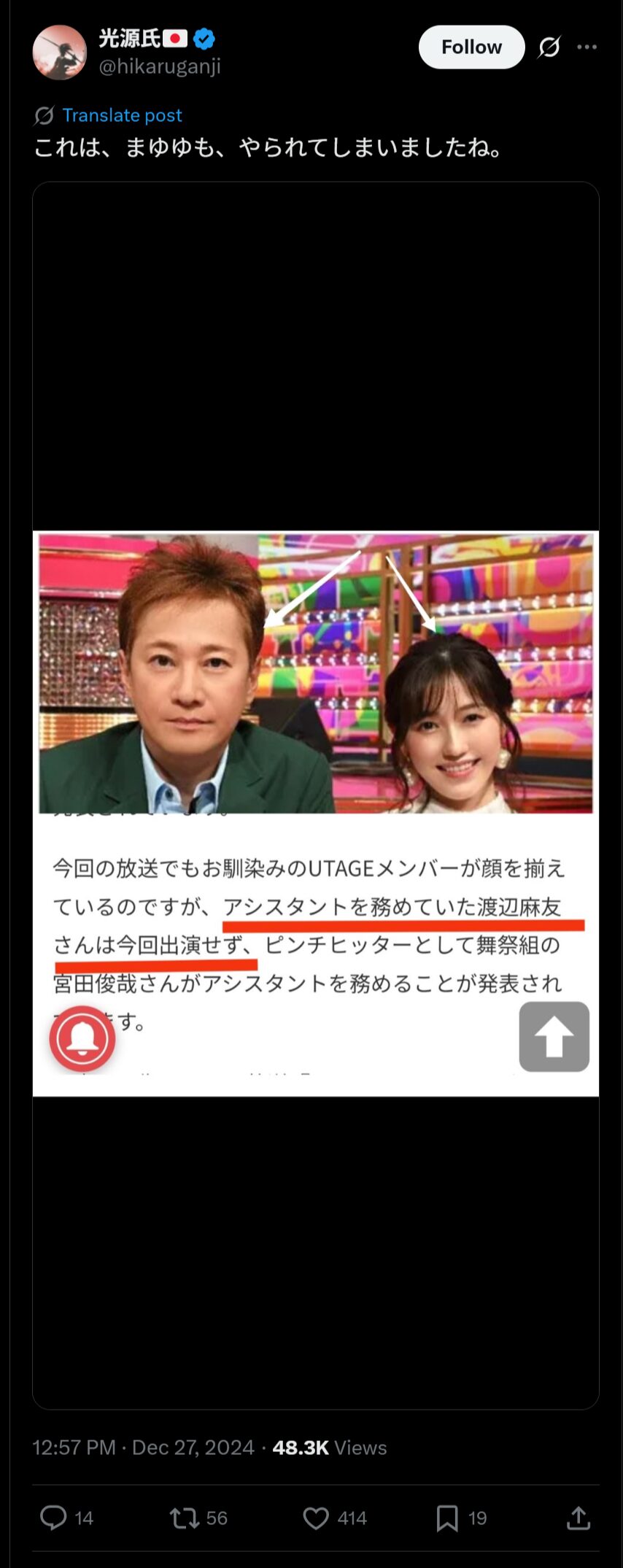Open the attached image in full view
Screen dimensions: 623x1568
[315, 813]
